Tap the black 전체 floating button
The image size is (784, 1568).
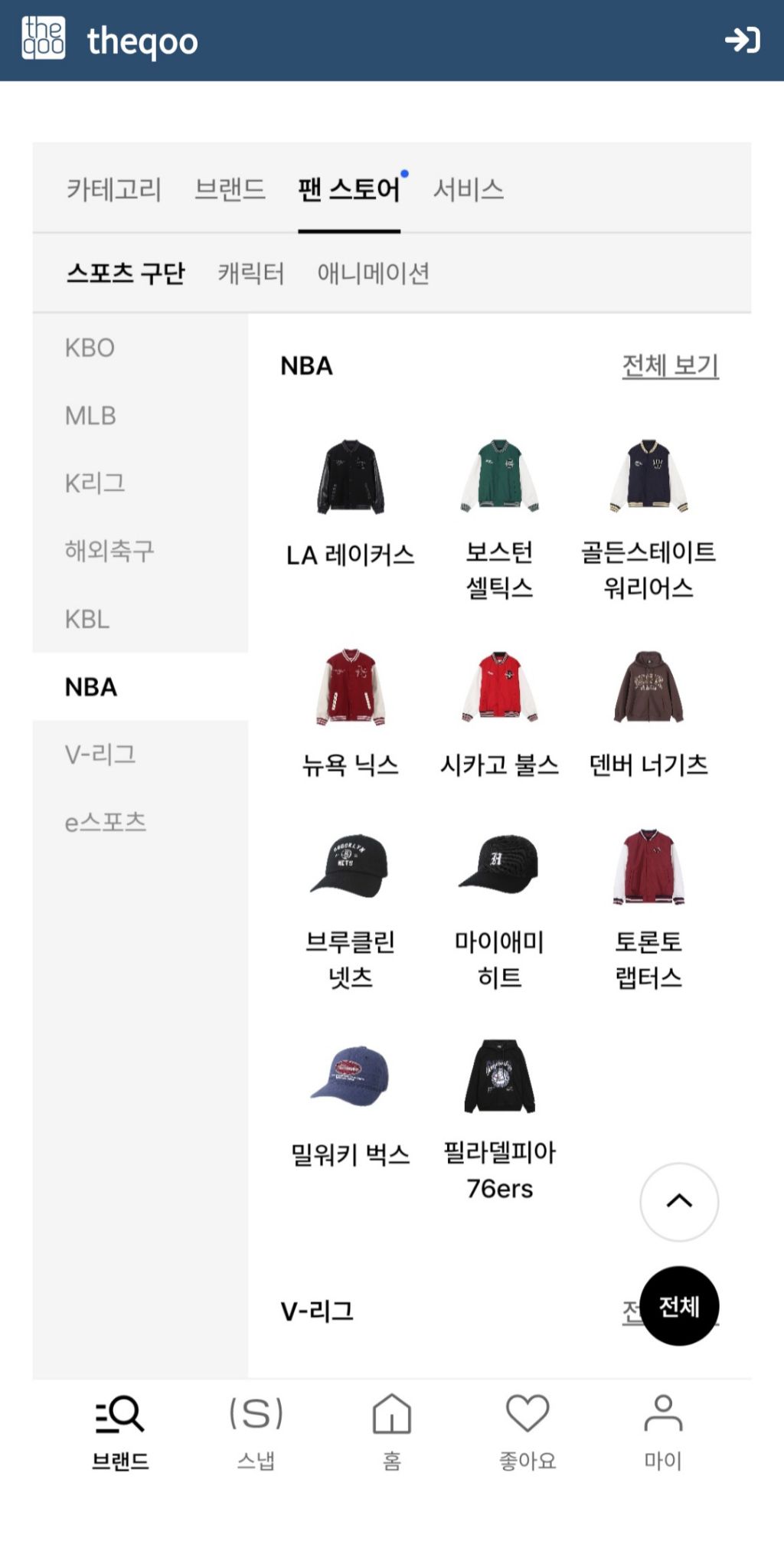coord(679,1305)
